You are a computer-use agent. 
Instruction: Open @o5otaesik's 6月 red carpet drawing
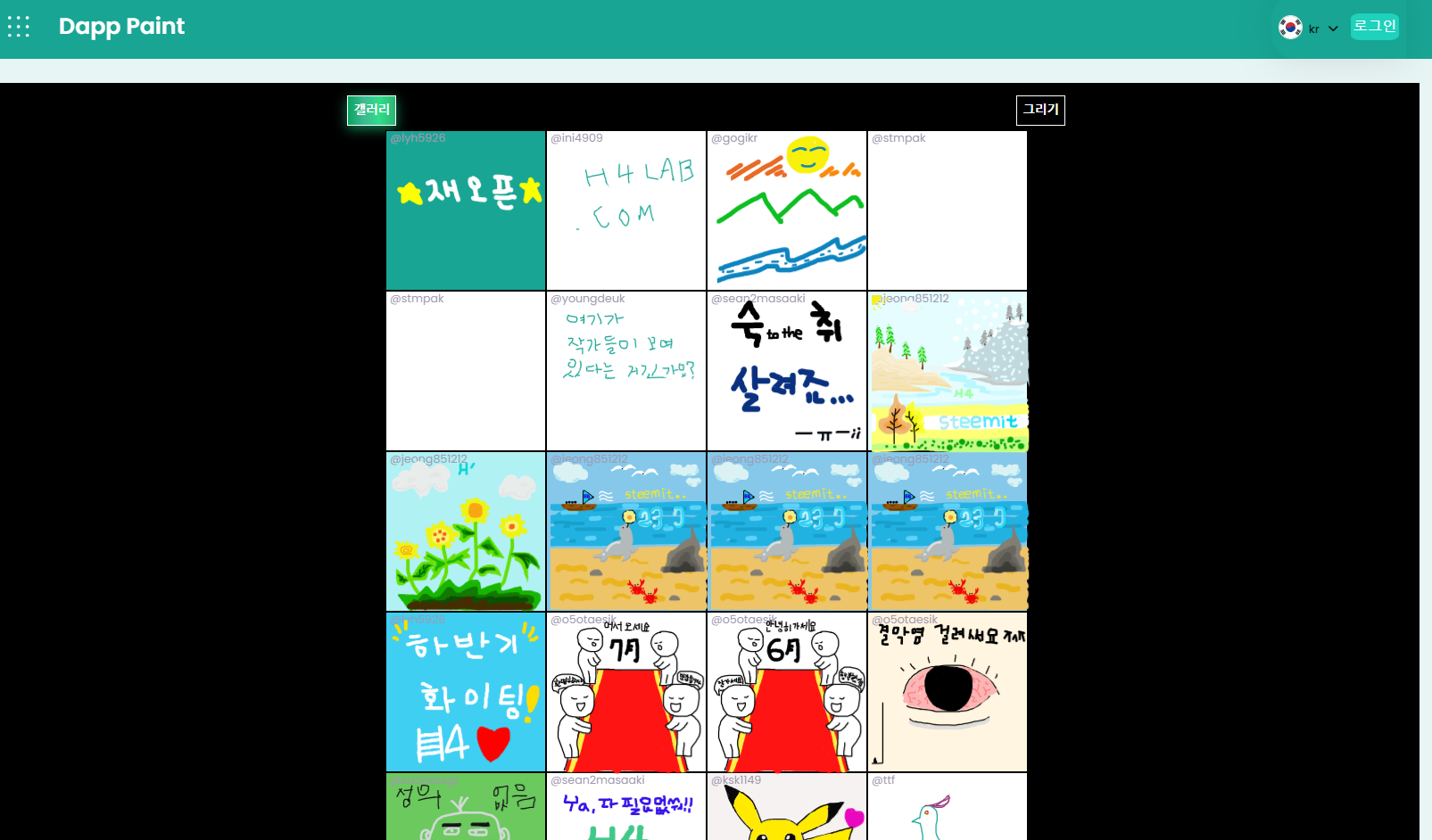click(787, 692)
